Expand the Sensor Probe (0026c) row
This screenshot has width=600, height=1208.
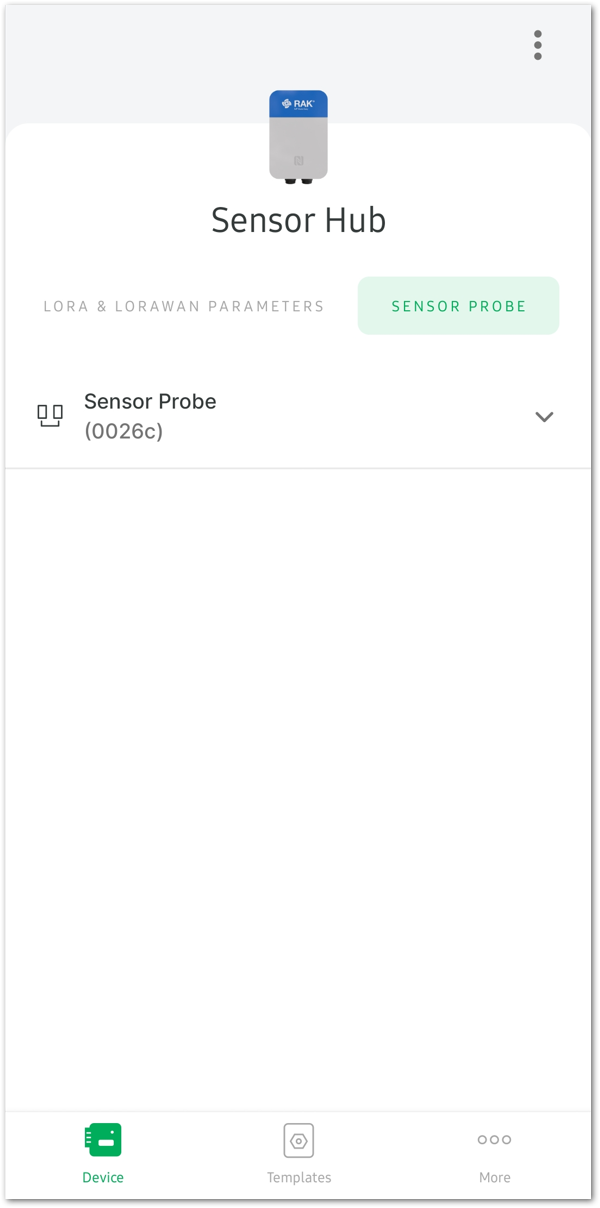[298, 416]
